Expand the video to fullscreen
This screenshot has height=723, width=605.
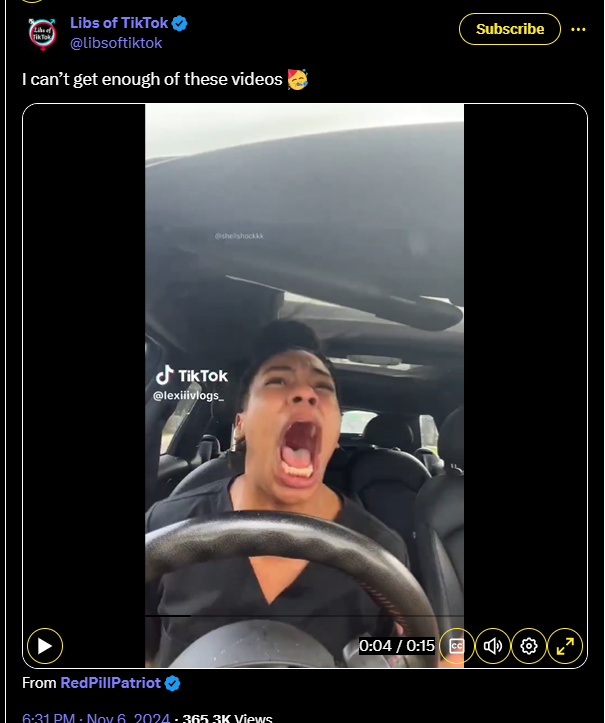565,646
